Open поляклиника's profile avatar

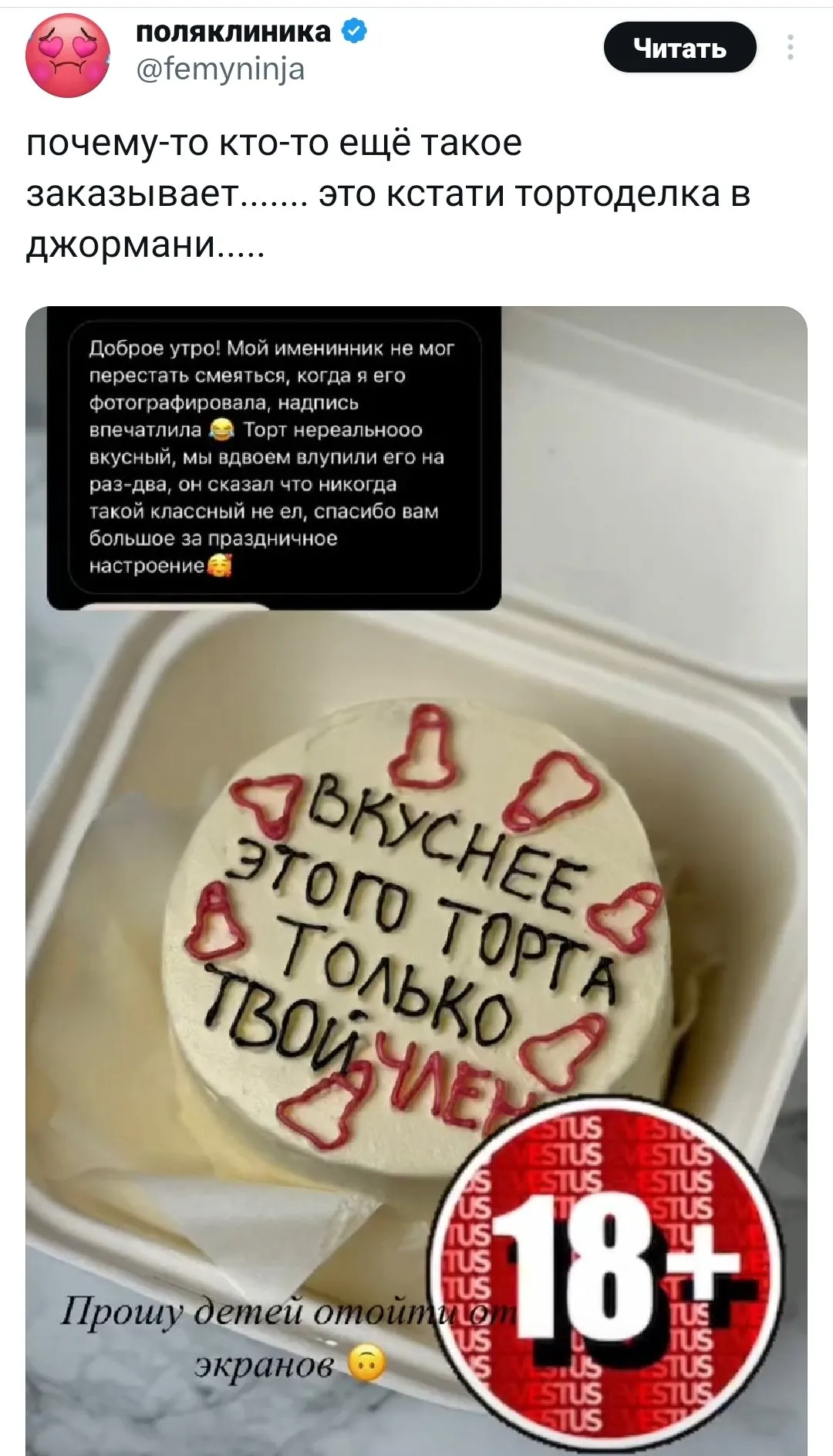pyautogui.click(x=68, y=55)
